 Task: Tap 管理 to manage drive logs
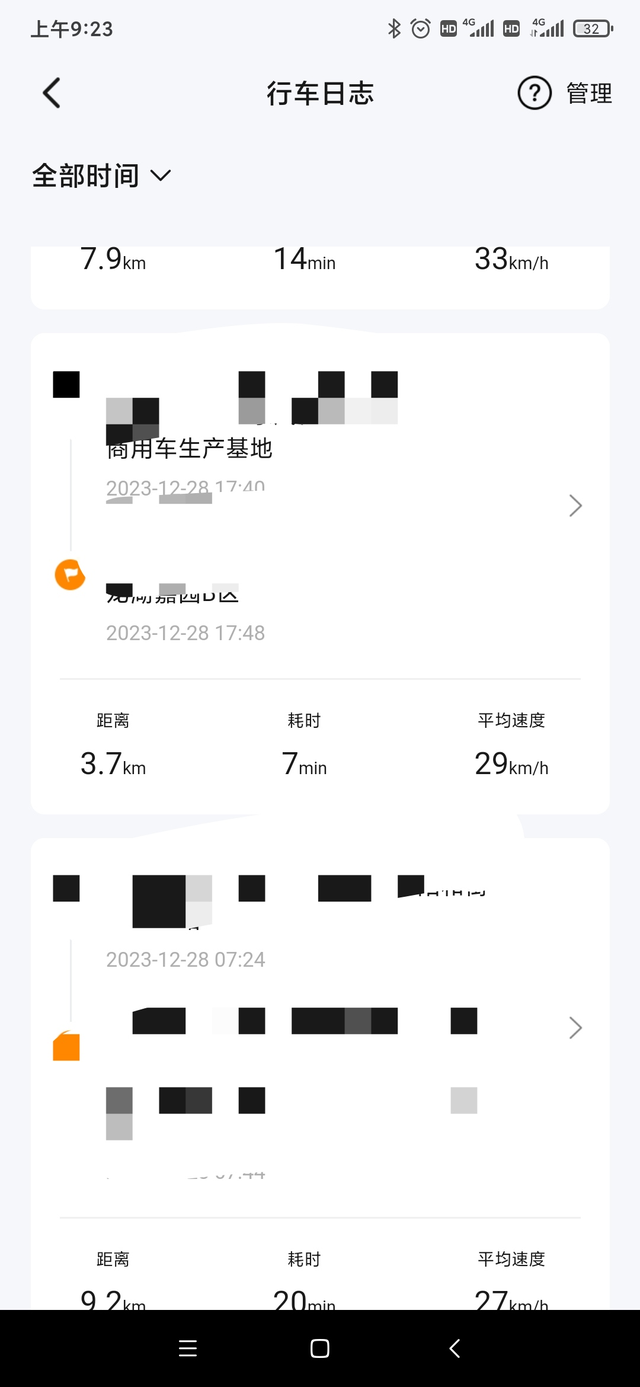tap(589, 94)
